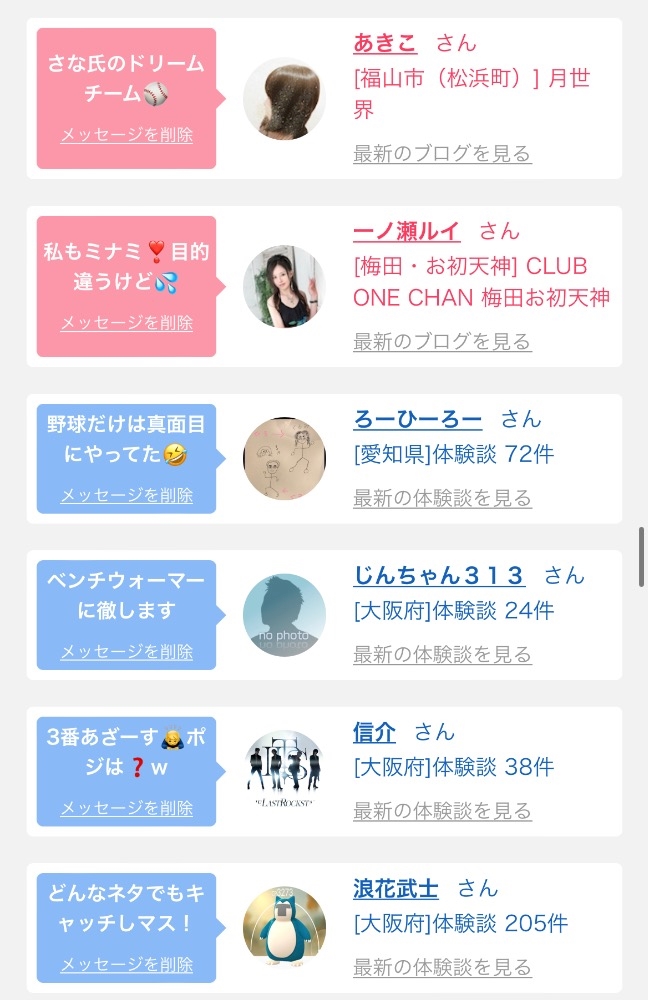Open 信介's profile link
This screenshot has width=648, height=1000.
374,732
